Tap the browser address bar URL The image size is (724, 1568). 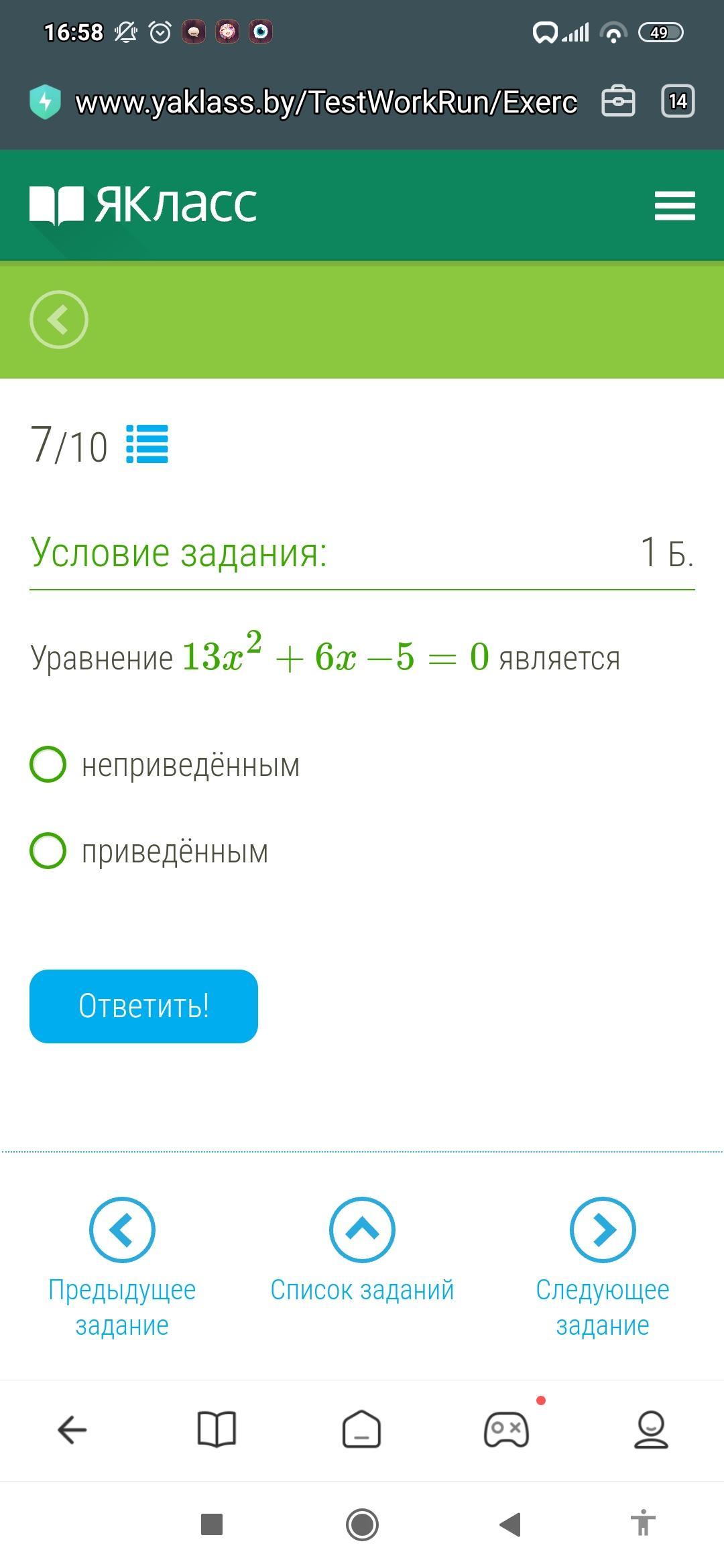click(x=326, y=103)
